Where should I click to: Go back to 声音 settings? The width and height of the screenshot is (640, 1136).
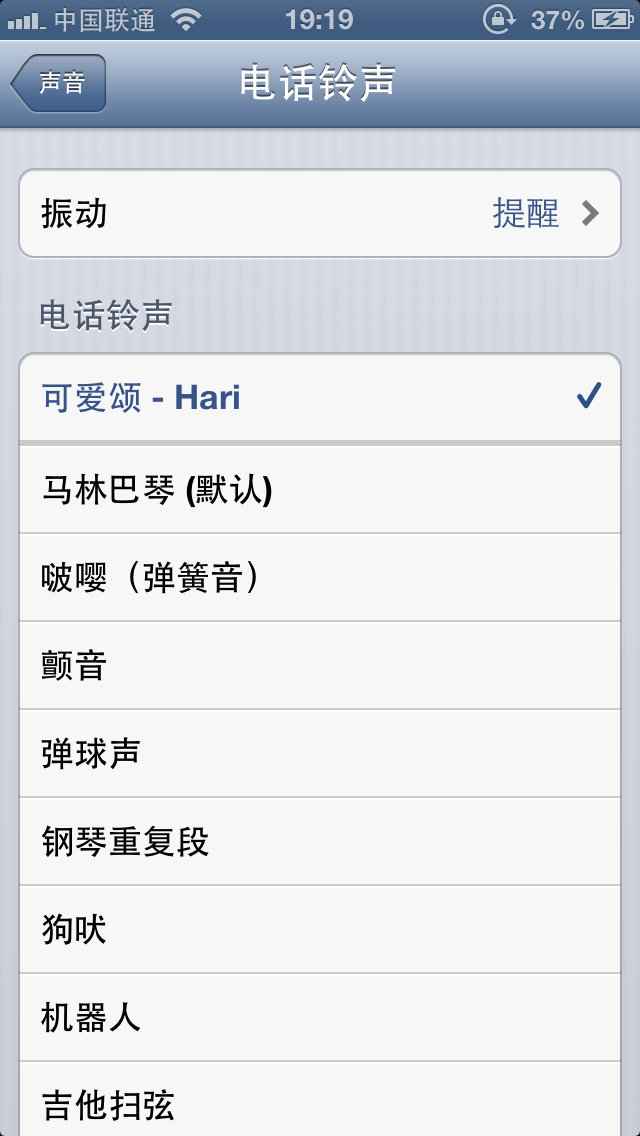(58, 83)
